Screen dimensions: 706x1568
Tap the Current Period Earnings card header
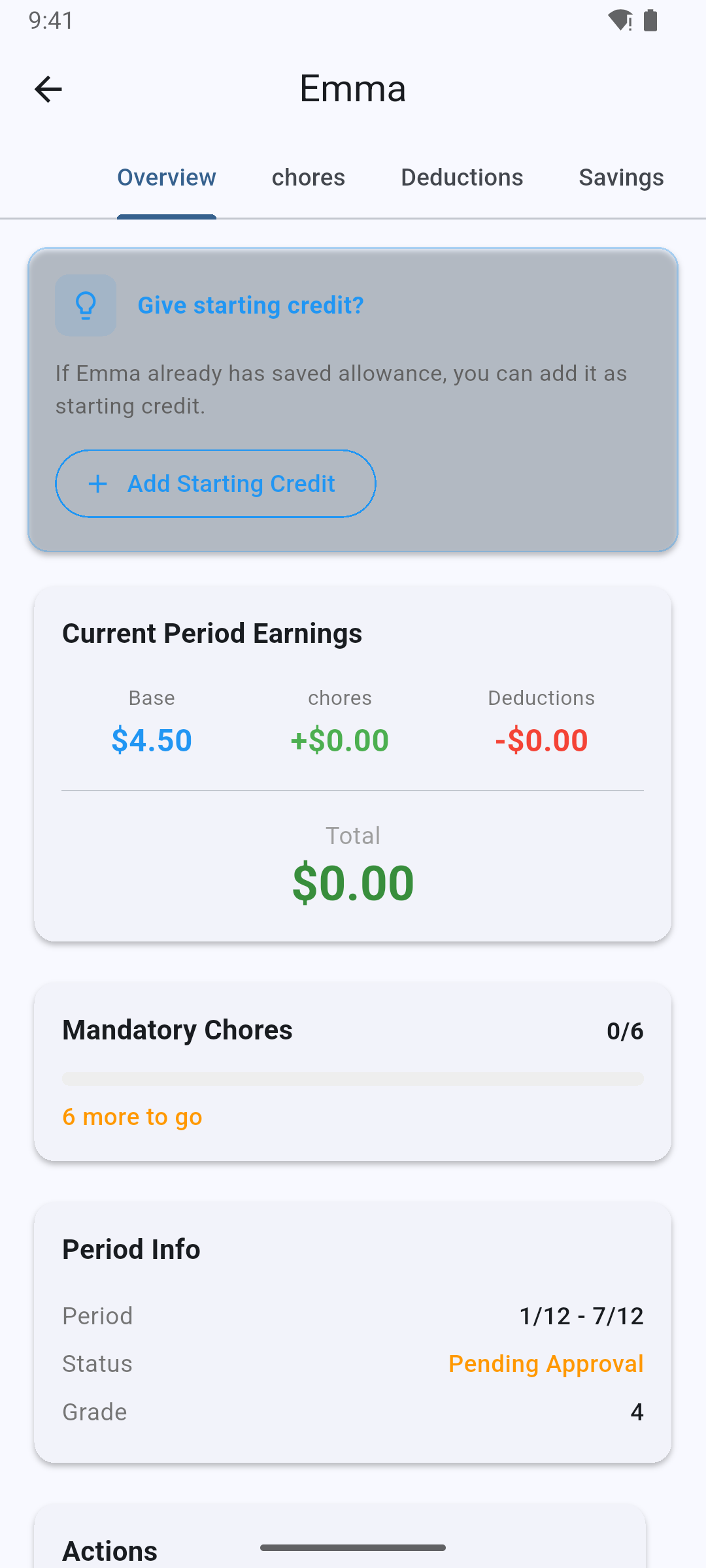click(212, 632)
